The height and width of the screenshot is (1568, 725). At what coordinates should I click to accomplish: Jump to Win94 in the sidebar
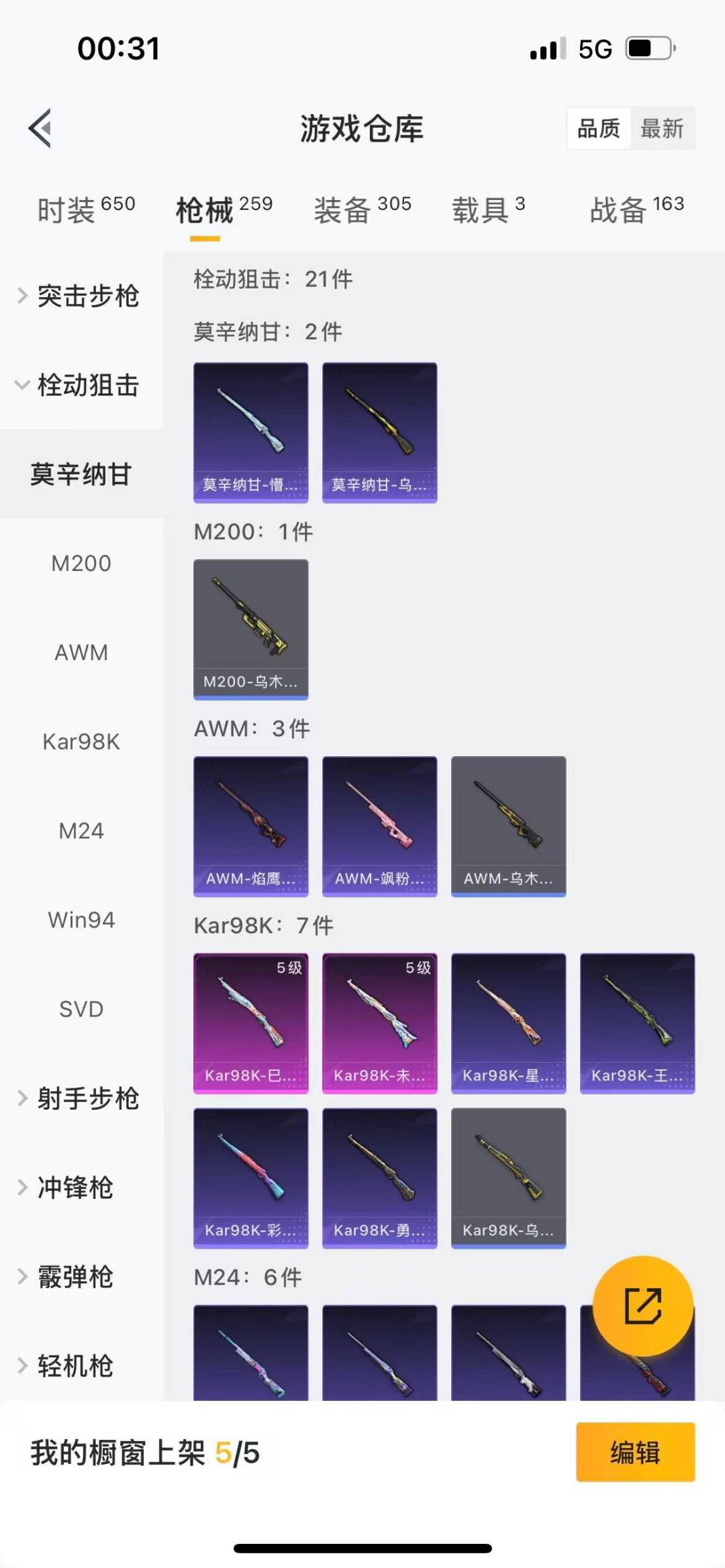(81, 920)
